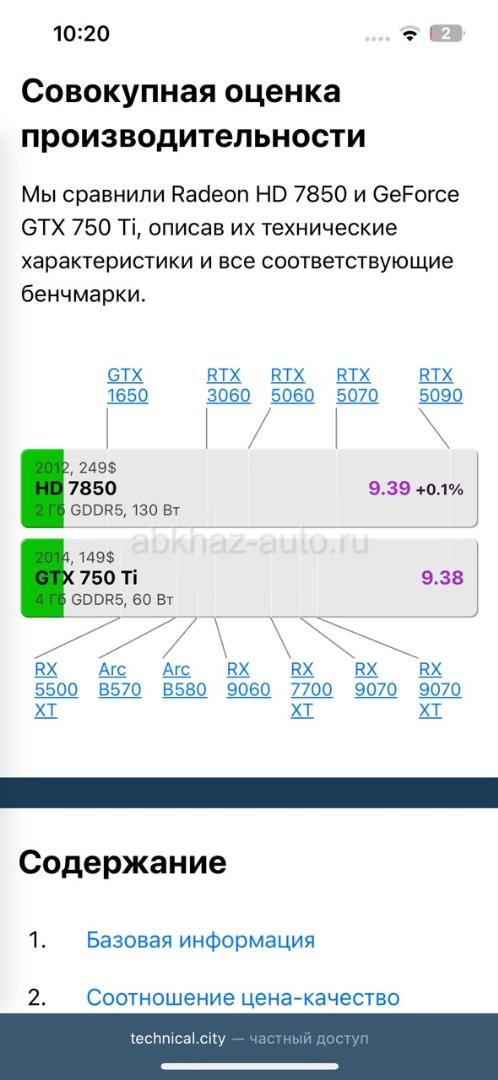
Task: Tap the RTX 5090 link
Action: pyautogui.click(x=441, y=386)
